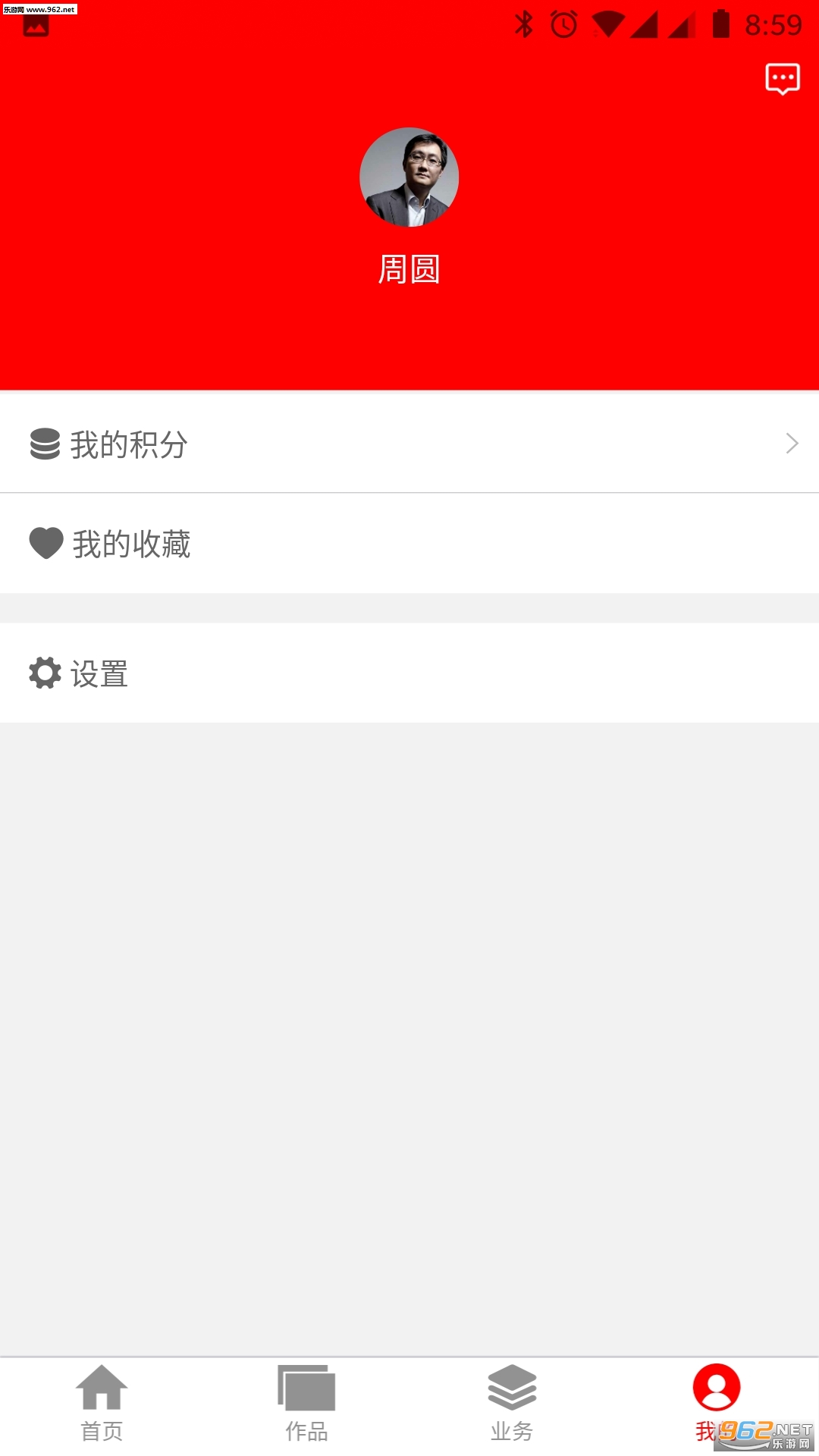819x1456 pixels.
Task: Open 设置 settings row
Action: coord(409,673)
